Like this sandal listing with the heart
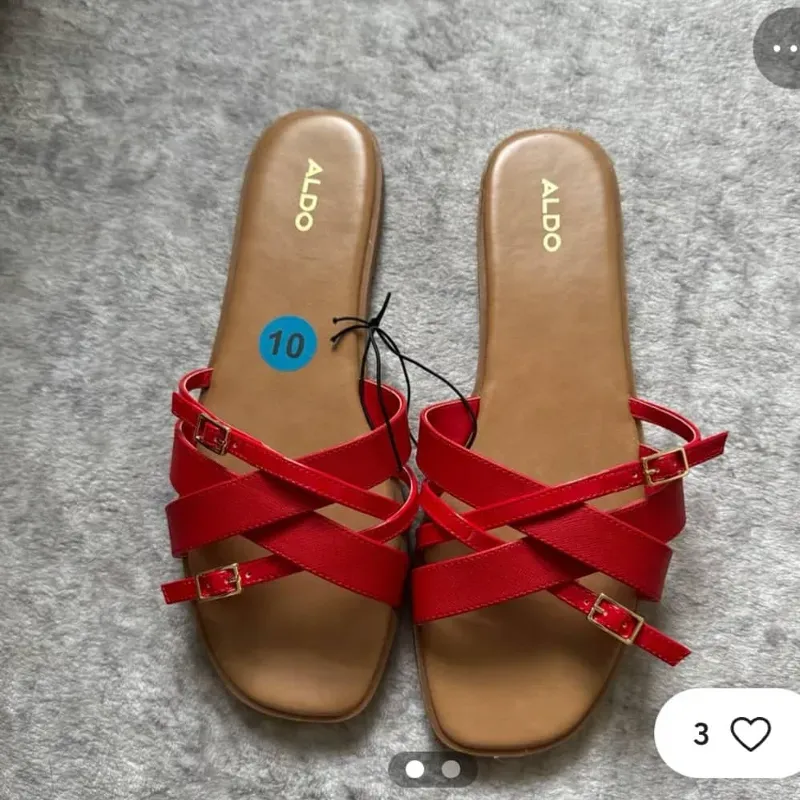This screenshot has height=800, width=800. coord(750,734)
